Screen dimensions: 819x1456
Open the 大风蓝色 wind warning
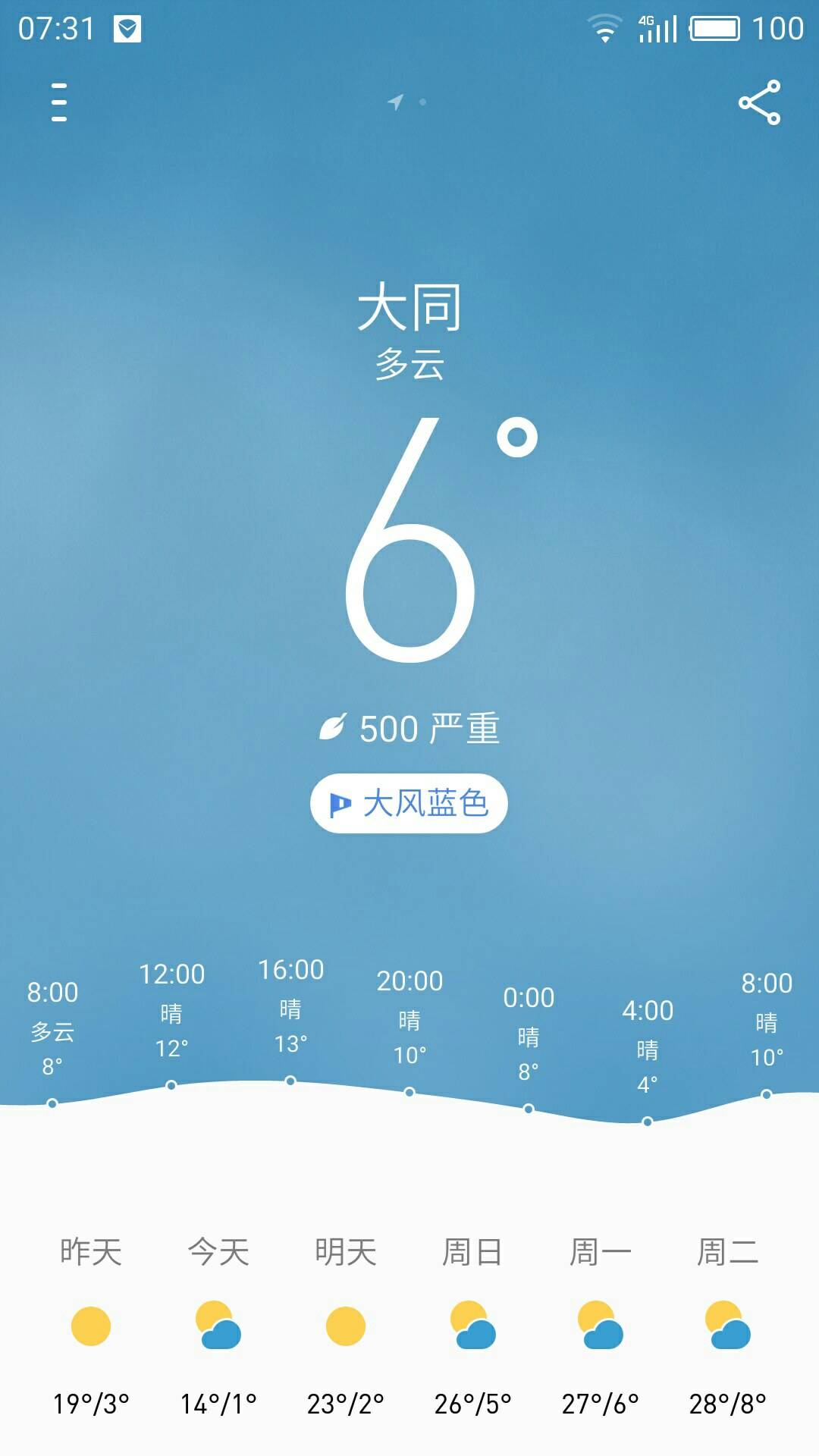point(409,803)
